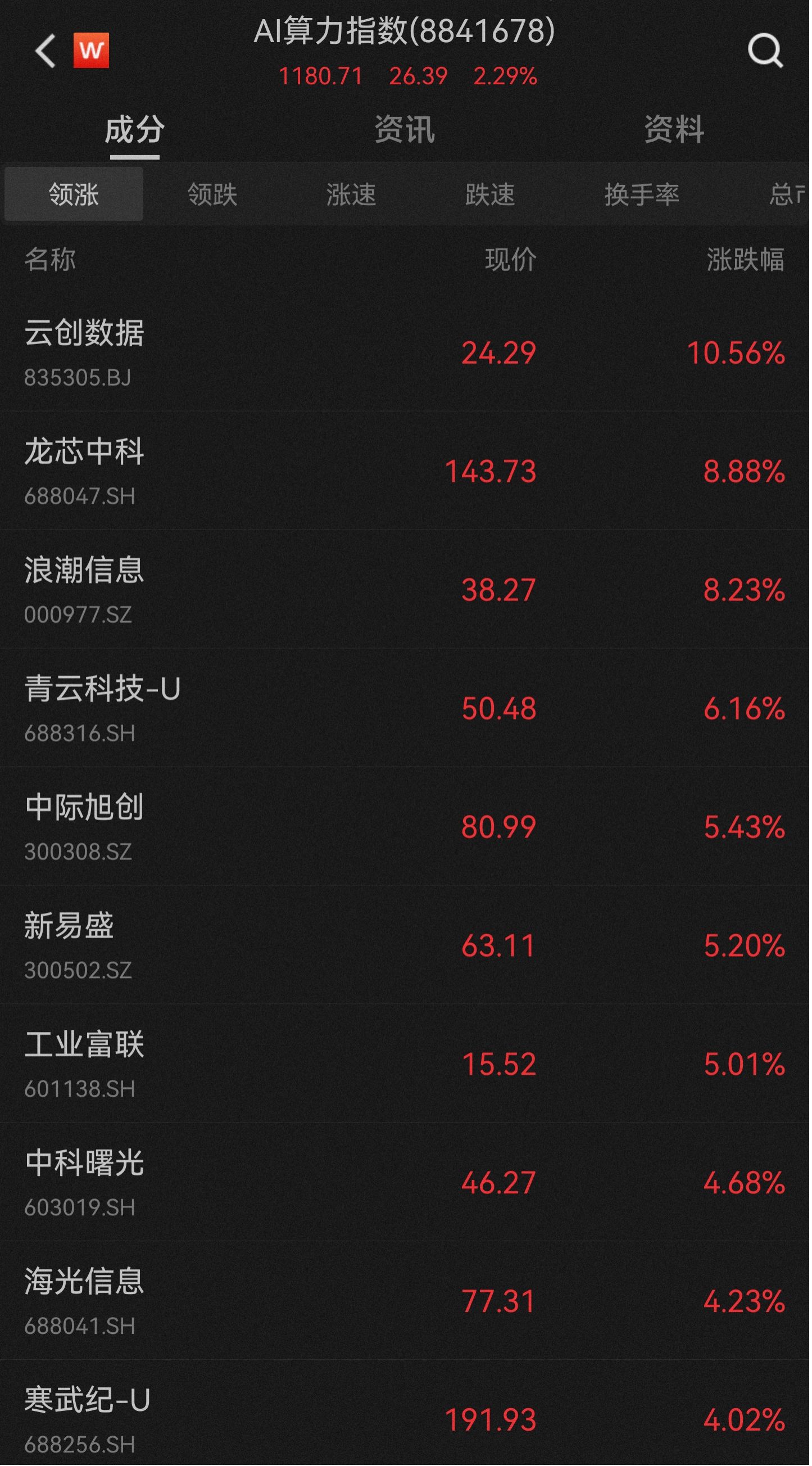The width and height of the screenshot is (812, 1466).
Task: Switch to the 资料 tab
Action: 676,130
